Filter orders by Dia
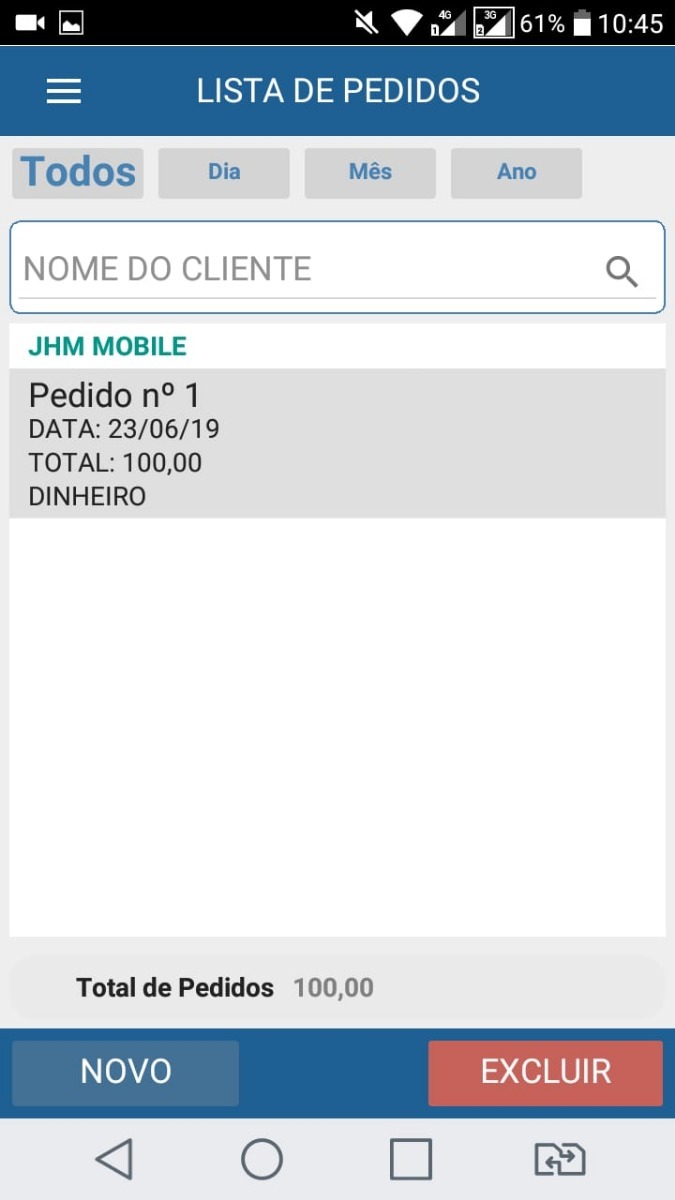This screenshot has width=675, height=1200. 224,173
